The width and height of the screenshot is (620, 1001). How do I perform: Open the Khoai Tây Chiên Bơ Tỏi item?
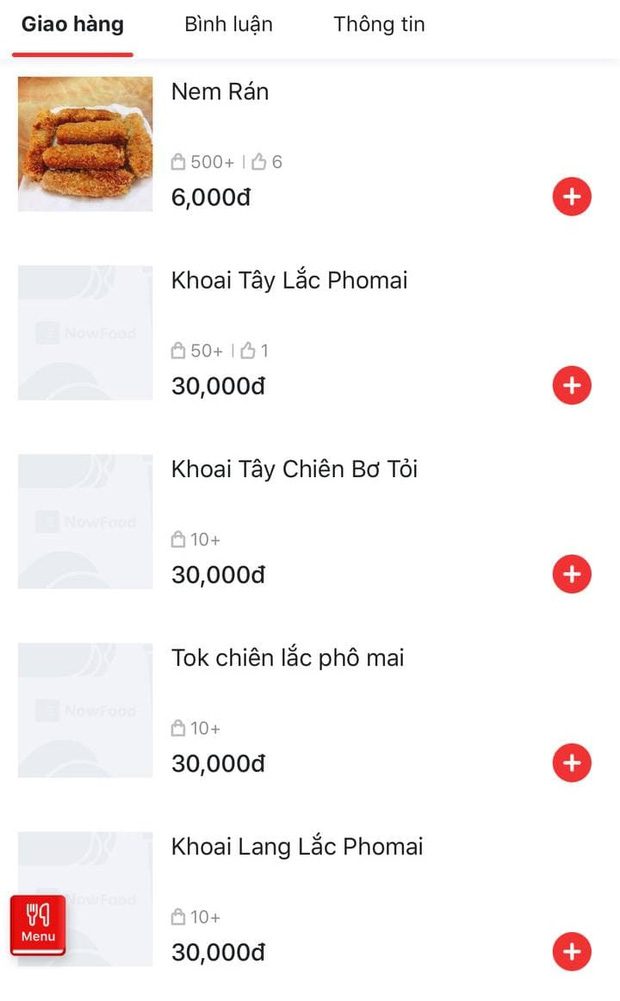294,469
